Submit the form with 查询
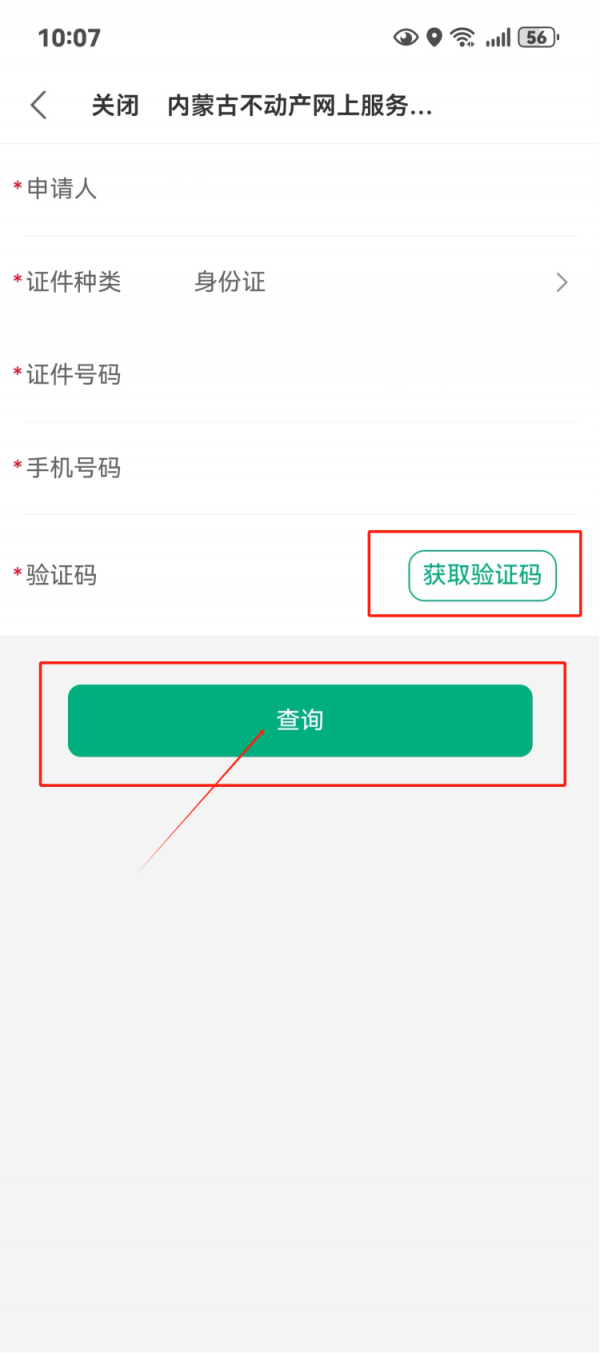600x1353 pixels. point(300,720)
